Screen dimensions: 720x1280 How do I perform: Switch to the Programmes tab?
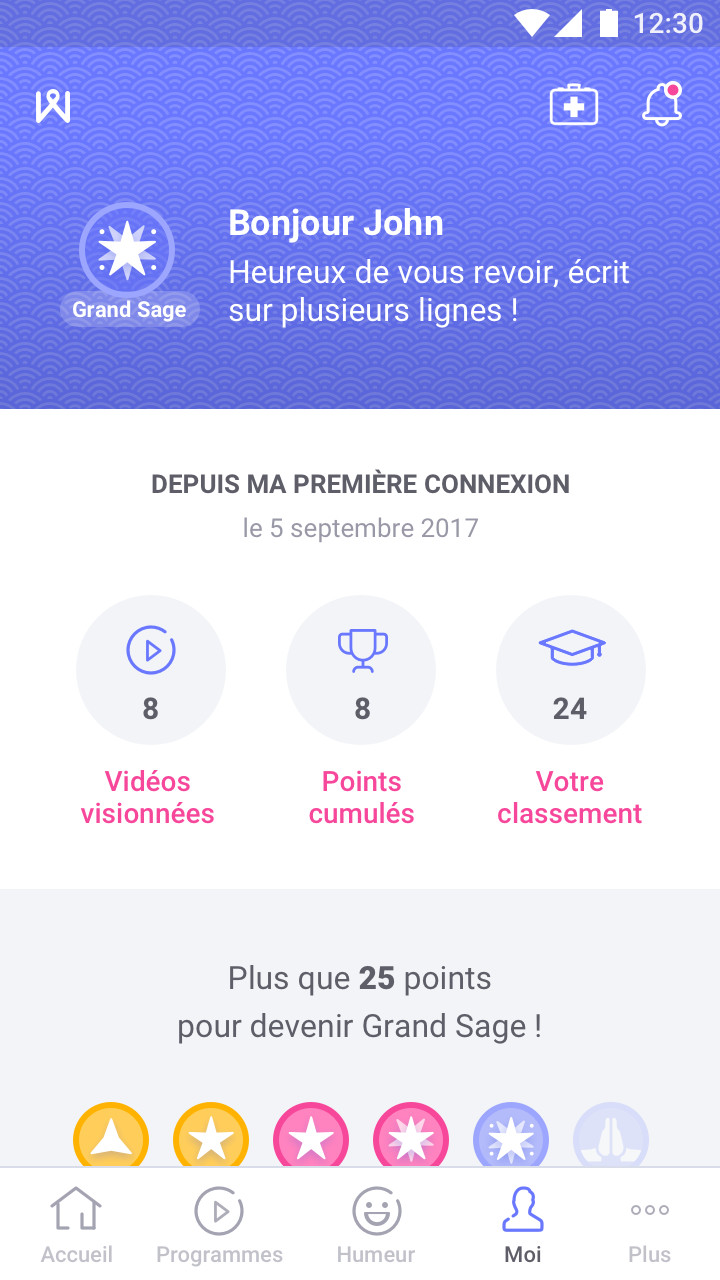click(219, 1225)
